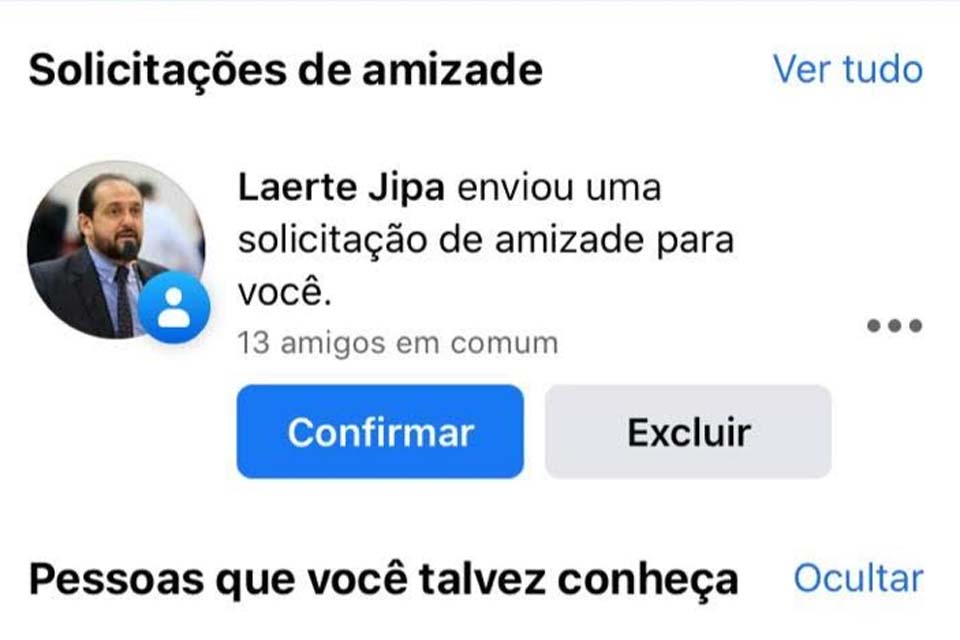Image resolution: width=960 pixels, height=640 pixels.
Task: Confirm Laerte Jipa's friend request
Action: pyautogui.click(x=380, y=432)
